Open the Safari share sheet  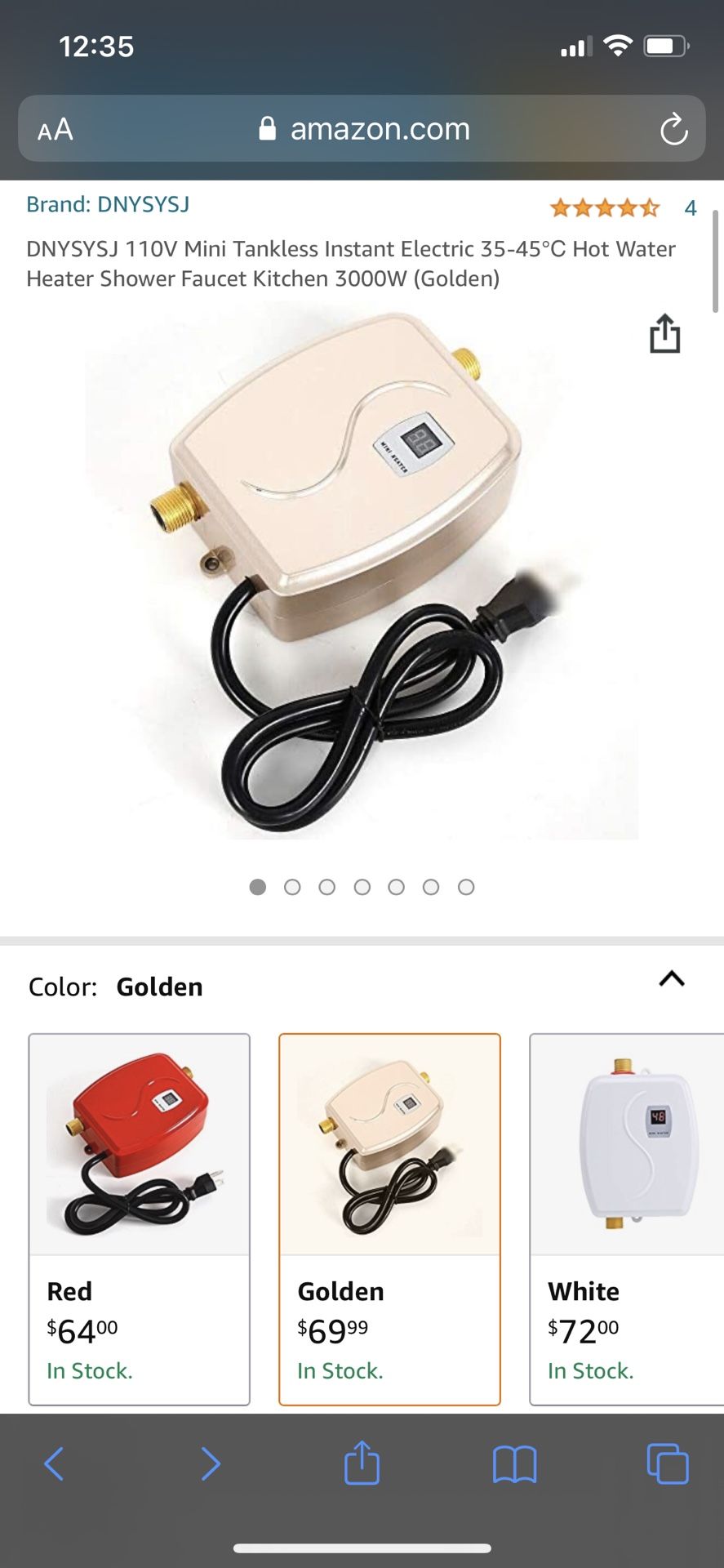tap(362, 1462)
